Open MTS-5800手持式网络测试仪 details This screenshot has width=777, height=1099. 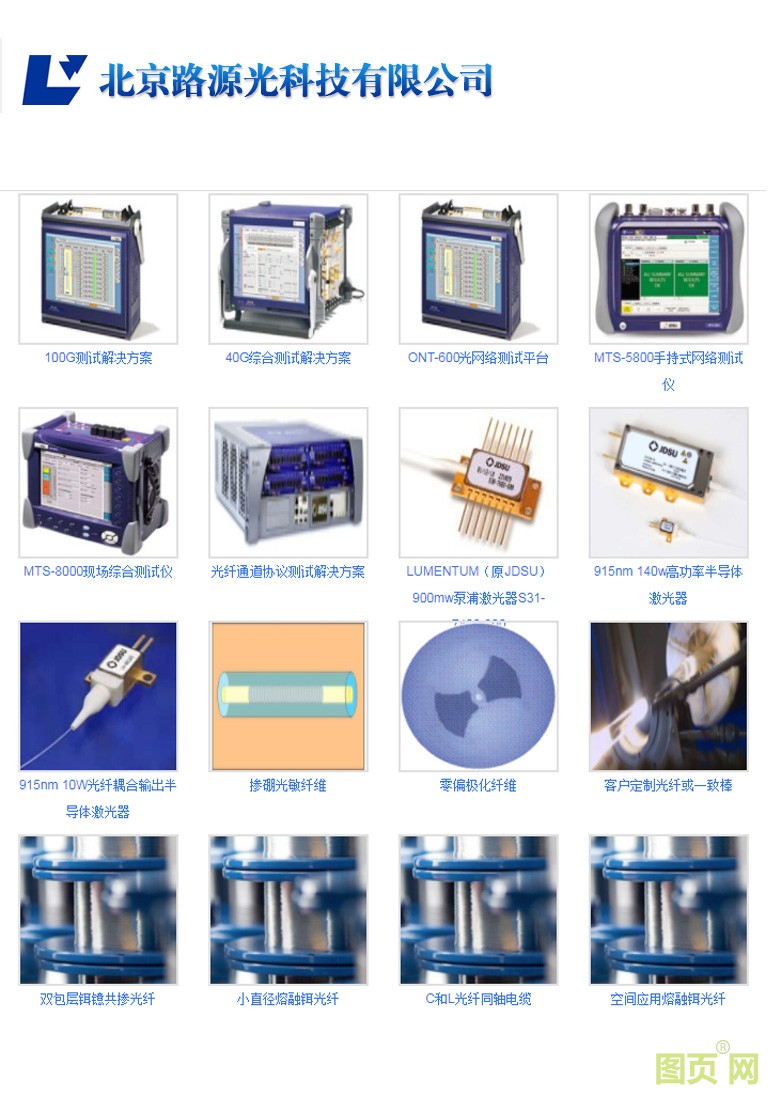point(668,270)
